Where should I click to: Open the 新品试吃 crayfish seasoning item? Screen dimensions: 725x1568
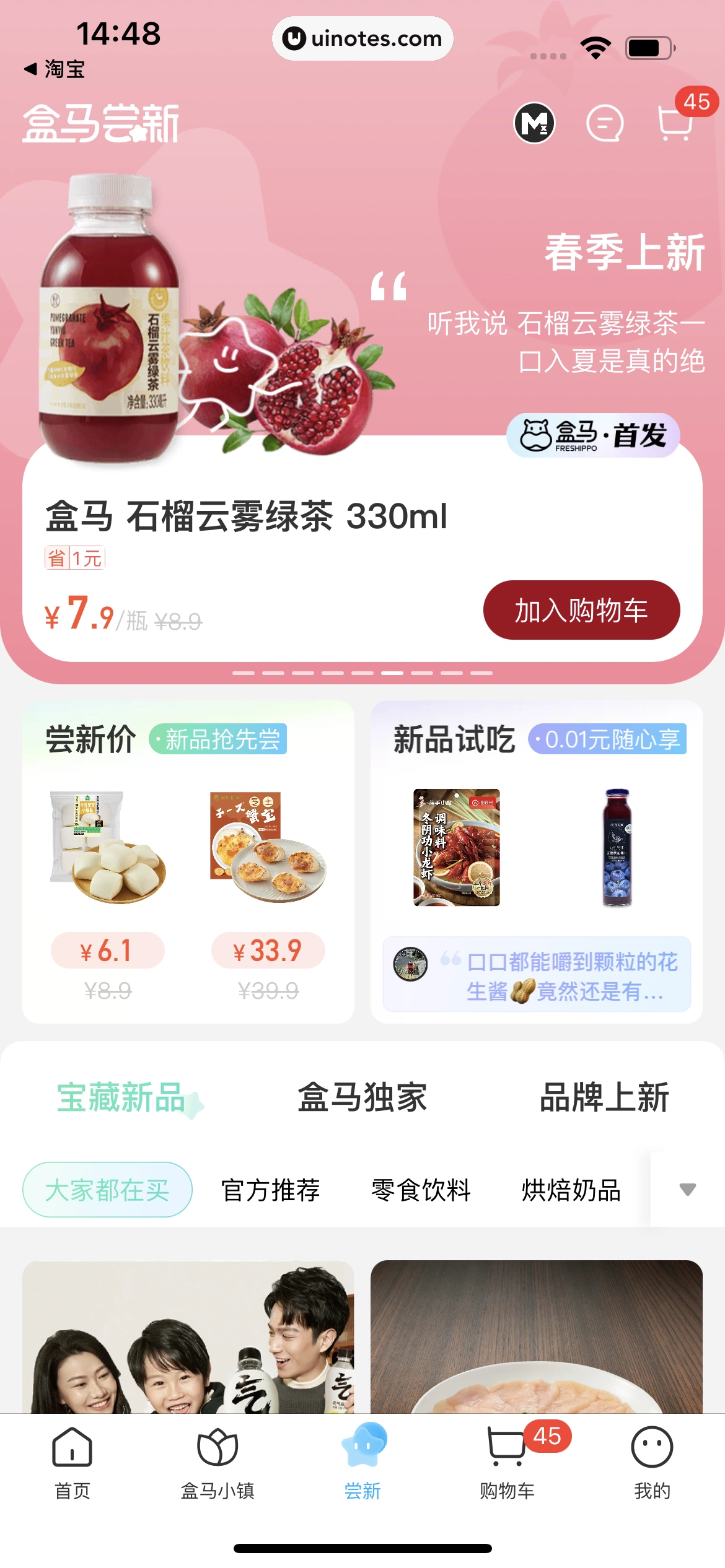457,847
